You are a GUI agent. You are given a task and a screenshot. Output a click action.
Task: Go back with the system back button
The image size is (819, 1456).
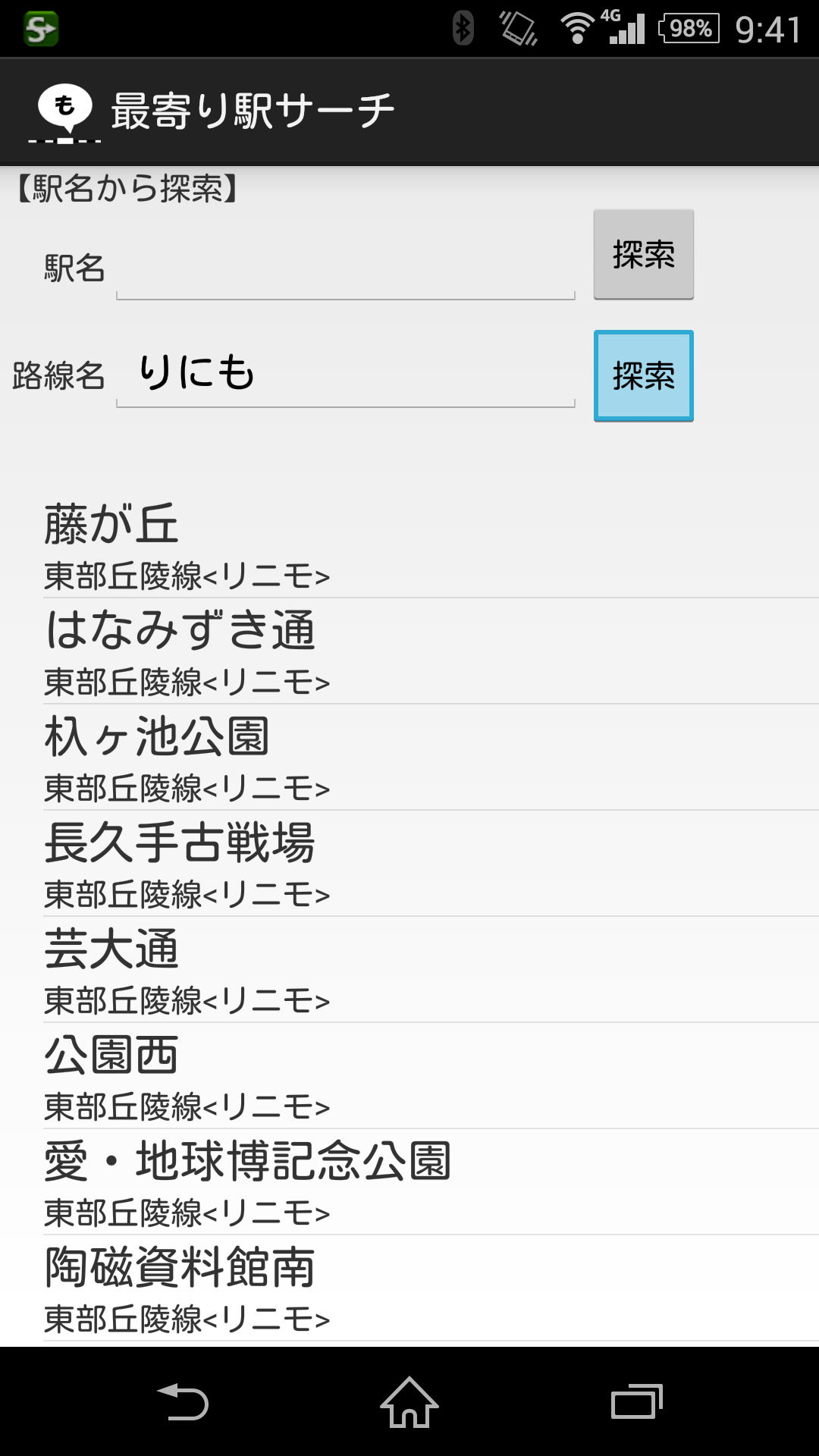pyautogui.click(x=182, y=1401)
